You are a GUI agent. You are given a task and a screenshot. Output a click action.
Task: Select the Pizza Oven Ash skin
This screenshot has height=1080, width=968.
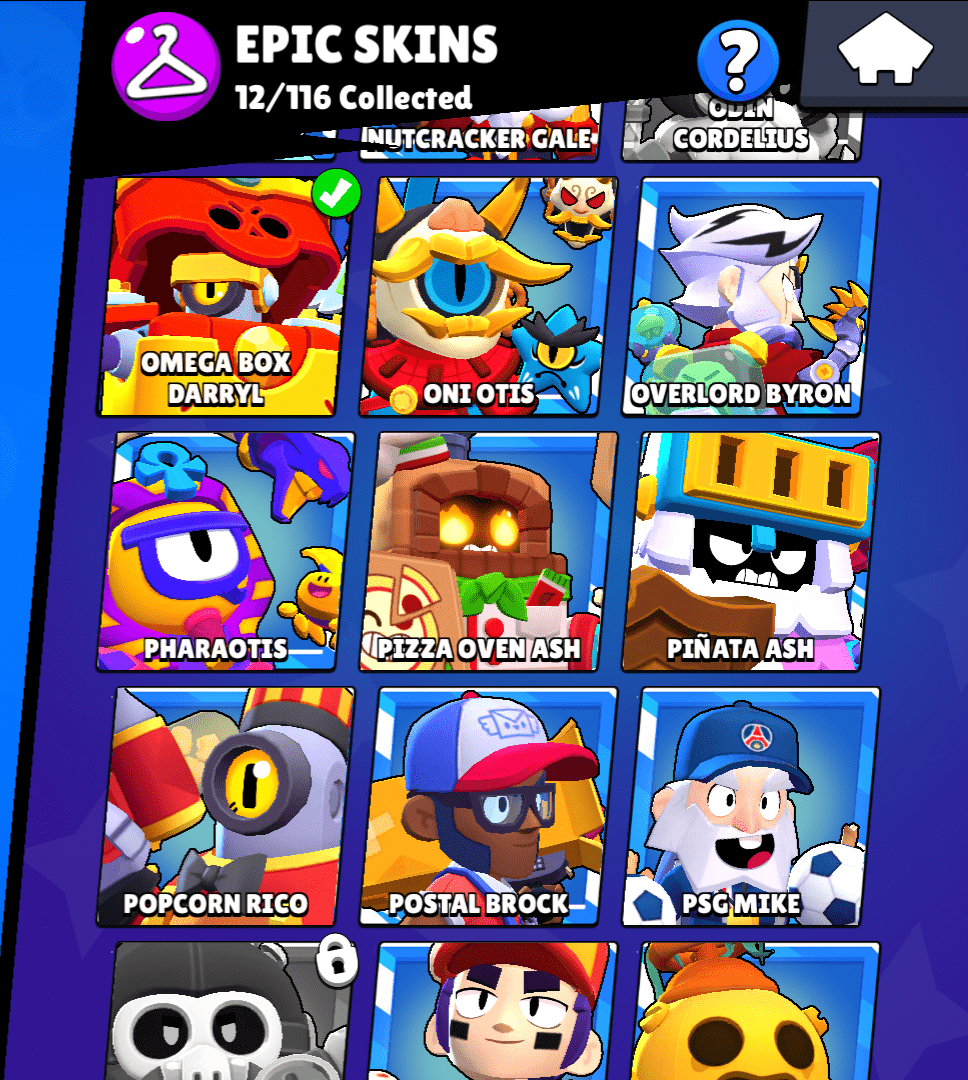tap(488, 550)
